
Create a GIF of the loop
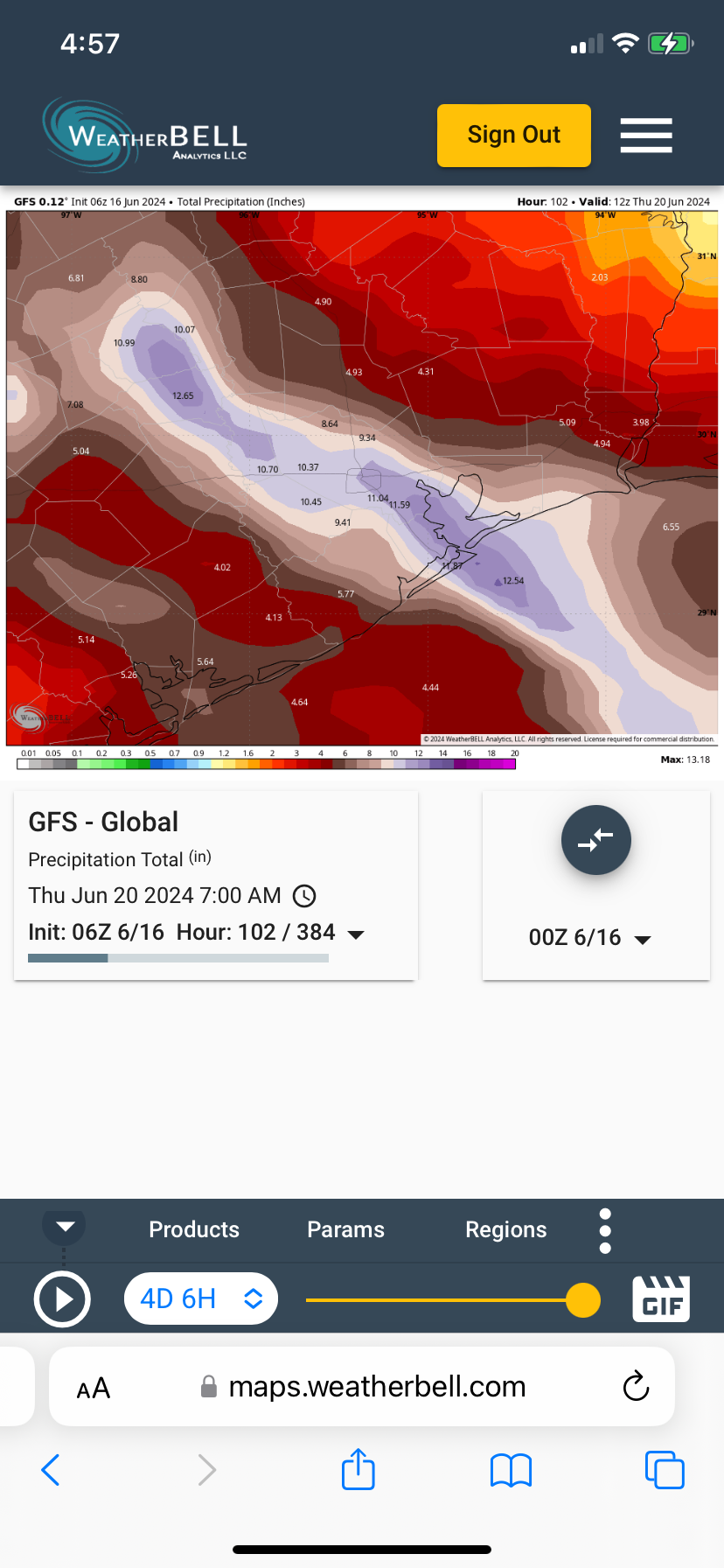661,1298
